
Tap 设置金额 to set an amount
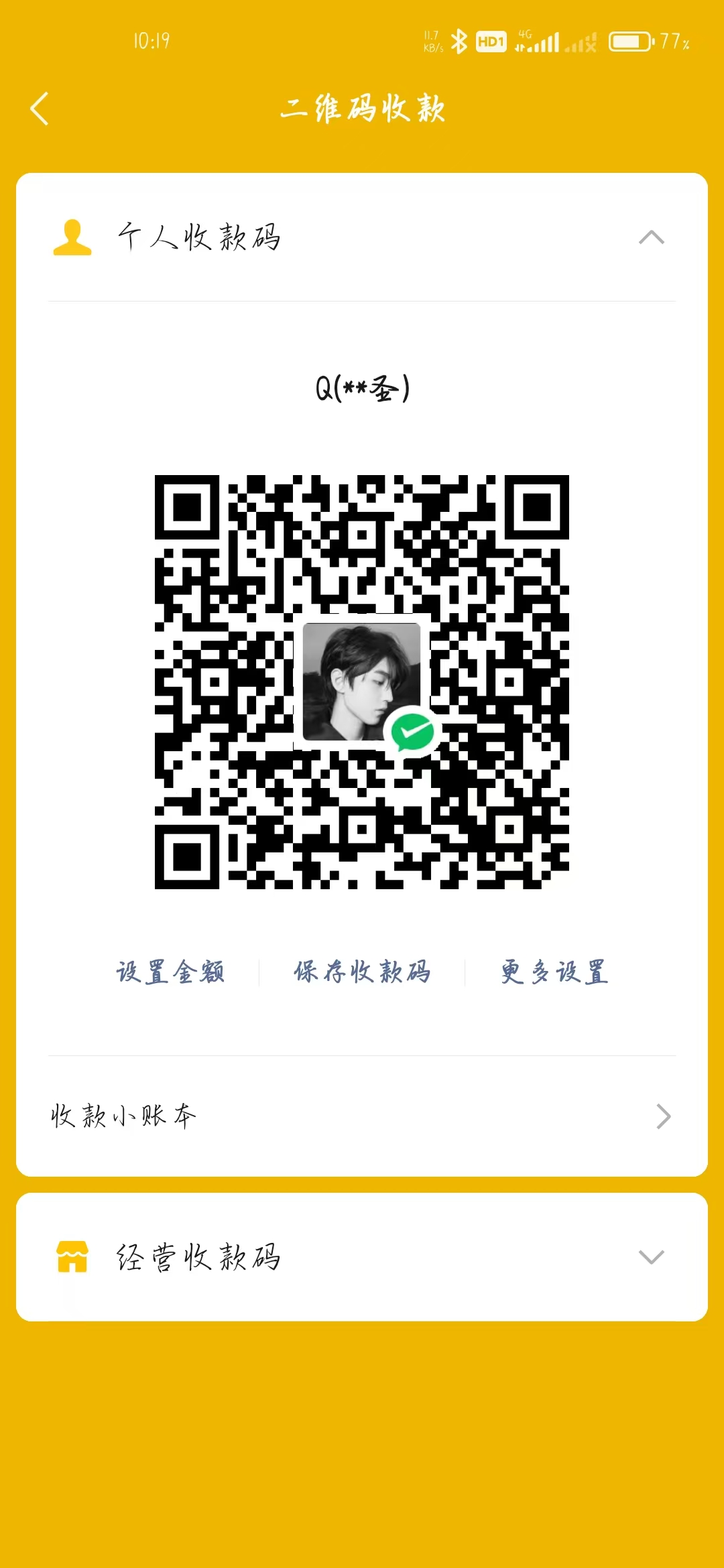[x=170, y=972]
